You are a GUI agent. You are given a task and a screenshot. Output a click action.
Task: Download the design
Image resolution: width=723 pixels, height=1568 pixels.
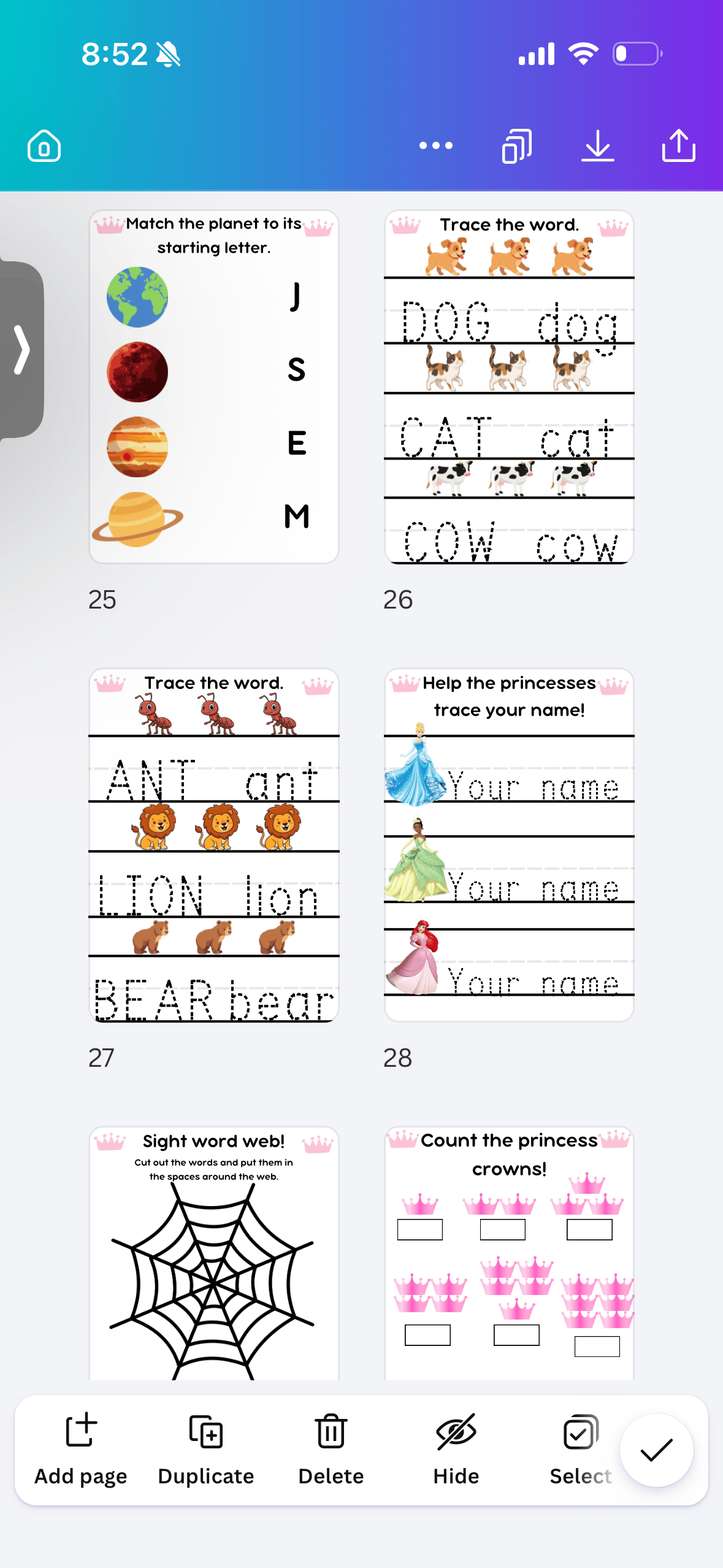tap(598, 146)
